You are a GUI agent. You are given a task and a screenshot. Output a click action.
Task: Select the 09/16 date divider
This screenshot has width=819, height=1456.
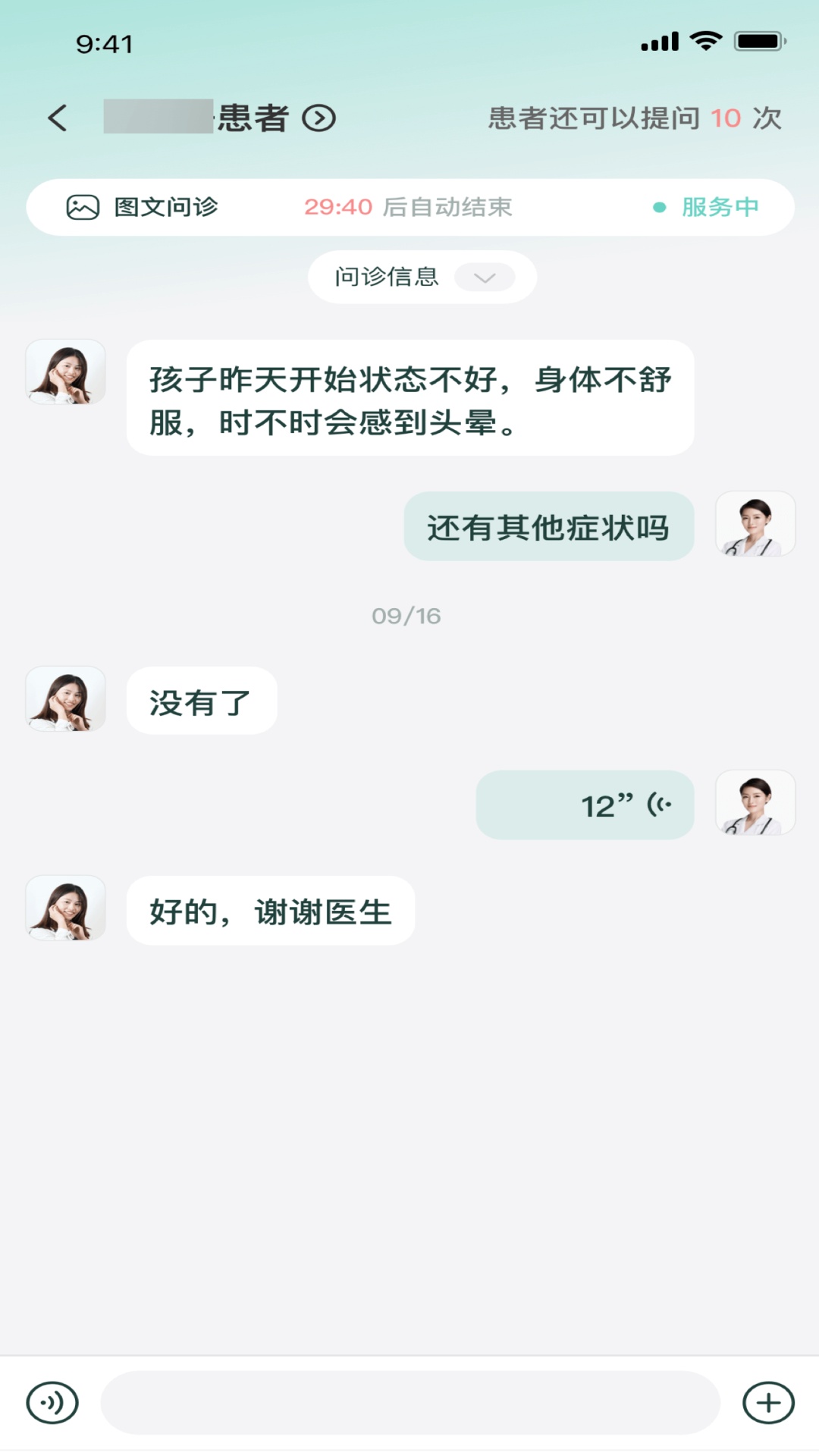coord(406,616)
